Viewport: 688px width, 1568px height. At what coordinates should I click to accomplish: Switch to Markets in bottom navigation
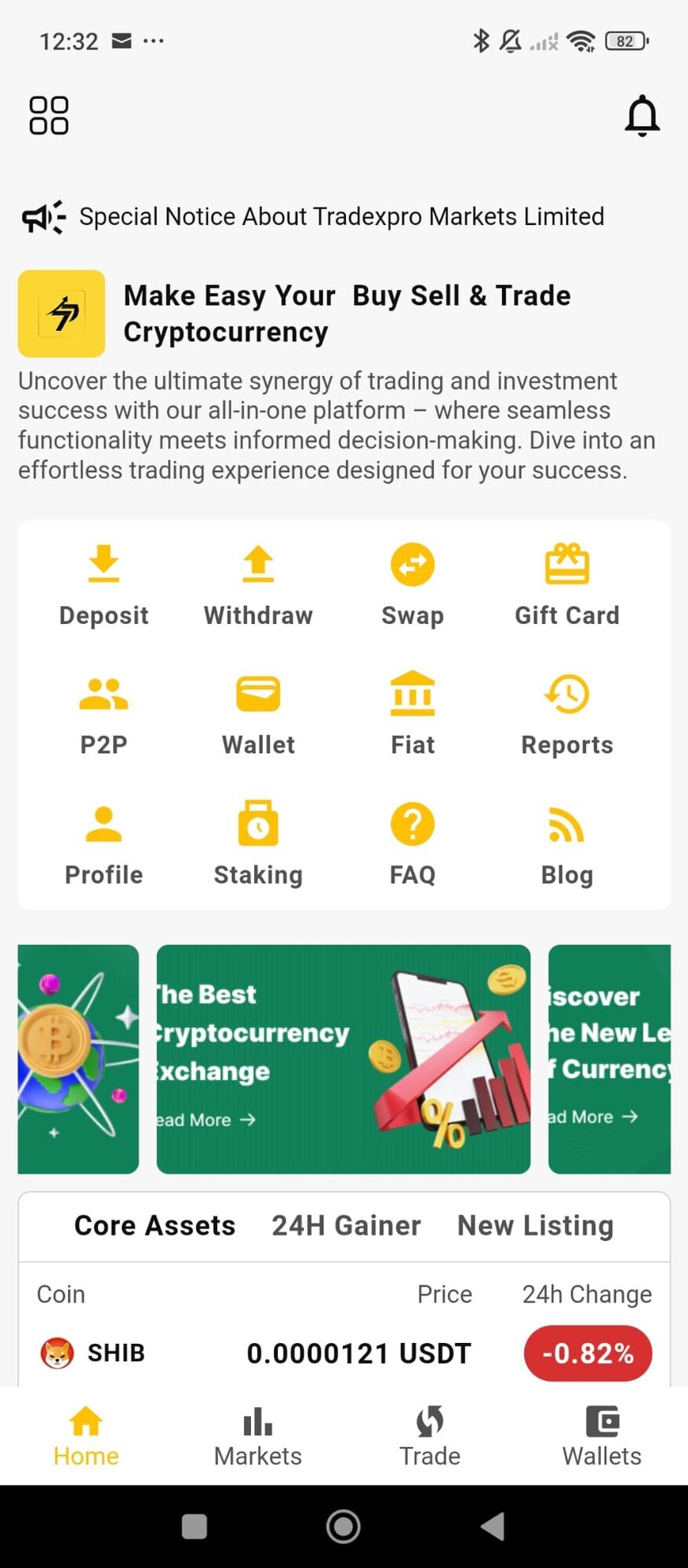click(258, 1436)
